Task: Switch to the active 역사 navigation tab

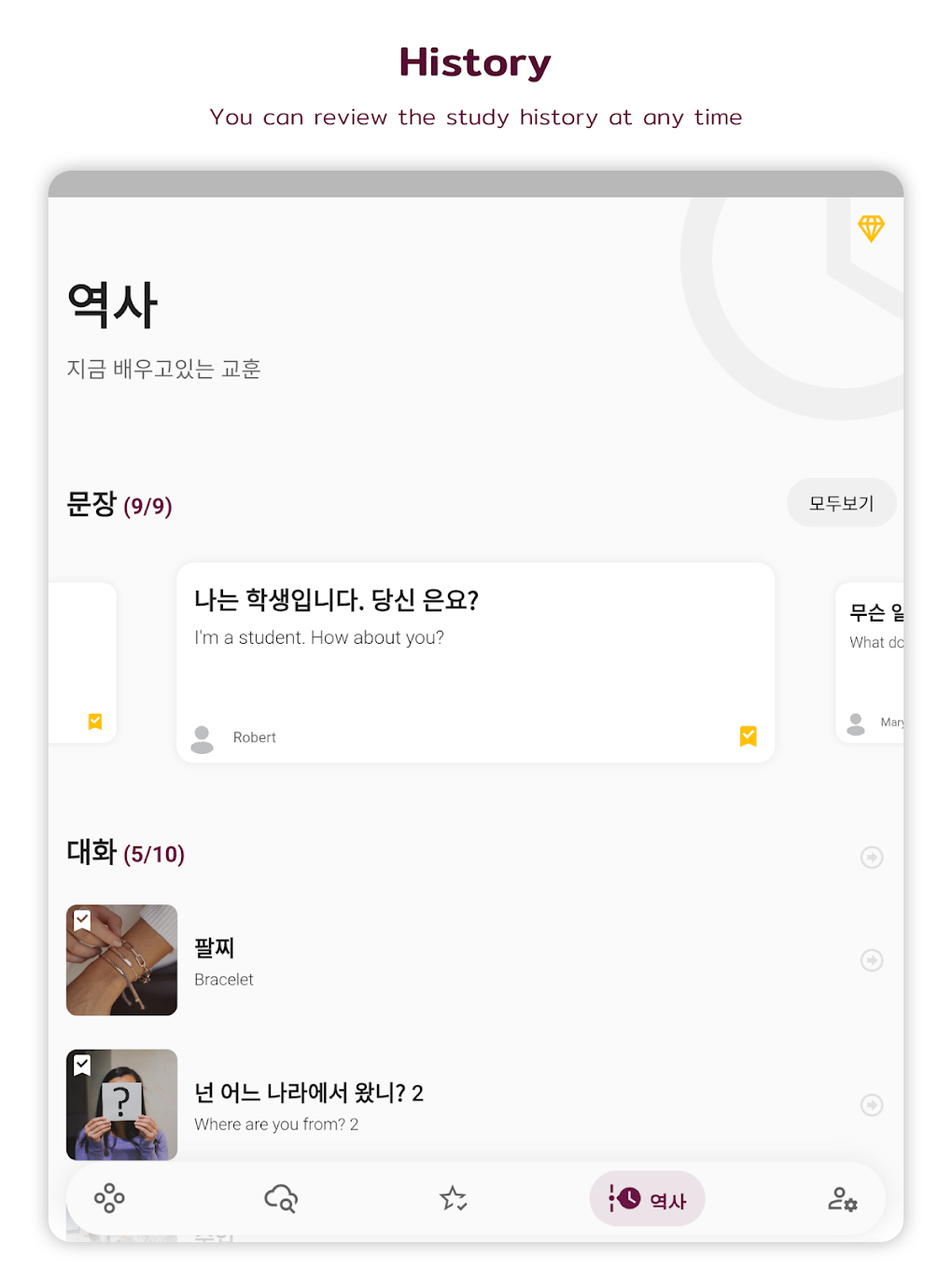Action: tap(647, 1198)
